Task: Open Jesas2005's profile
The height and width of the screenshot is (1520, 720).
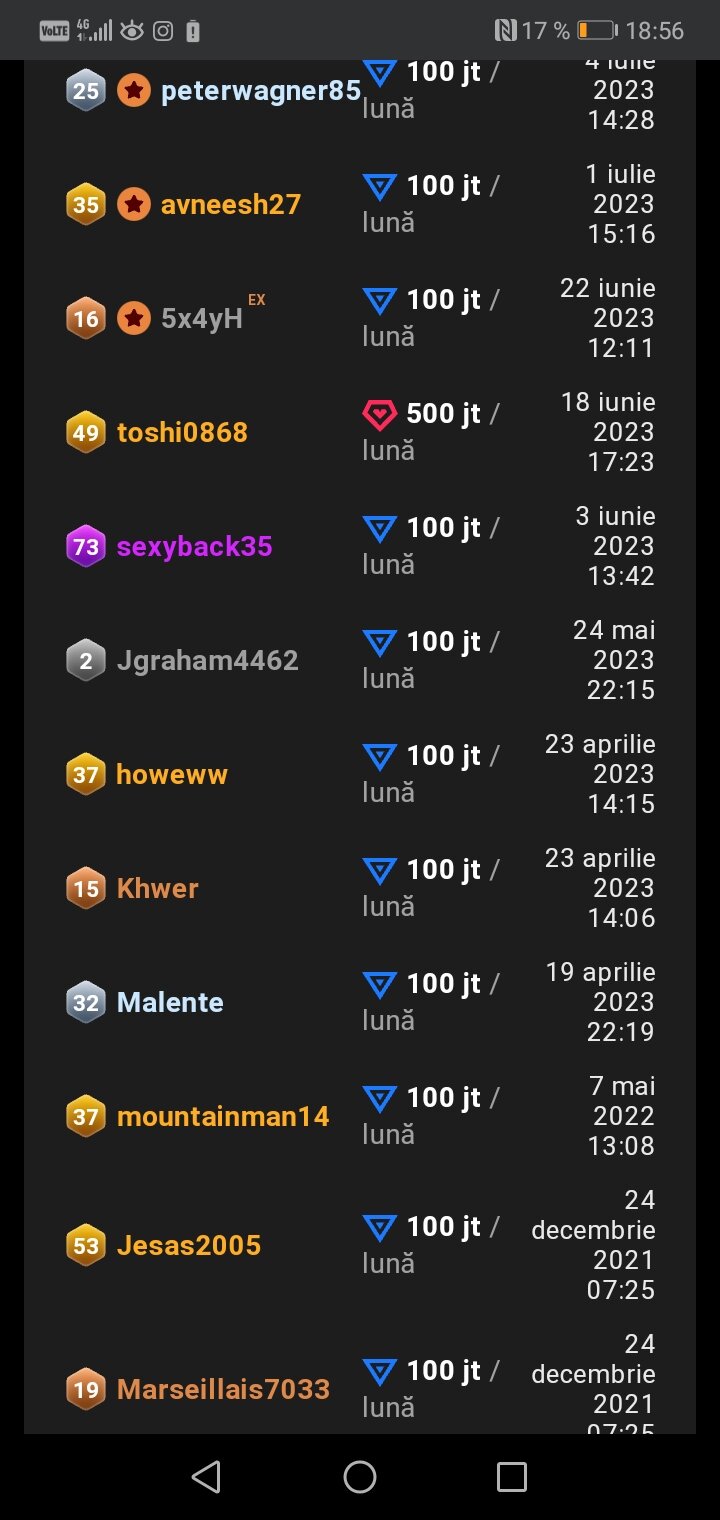Action: point(188,1246)
